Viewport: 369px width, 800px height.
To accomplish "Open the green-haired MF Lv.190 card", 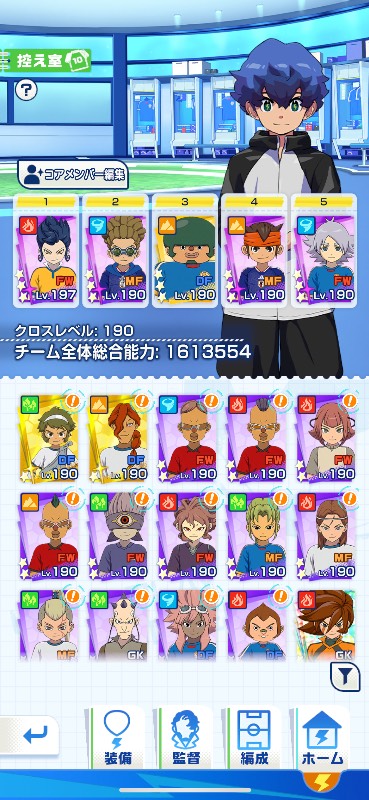I will point(257,535).
